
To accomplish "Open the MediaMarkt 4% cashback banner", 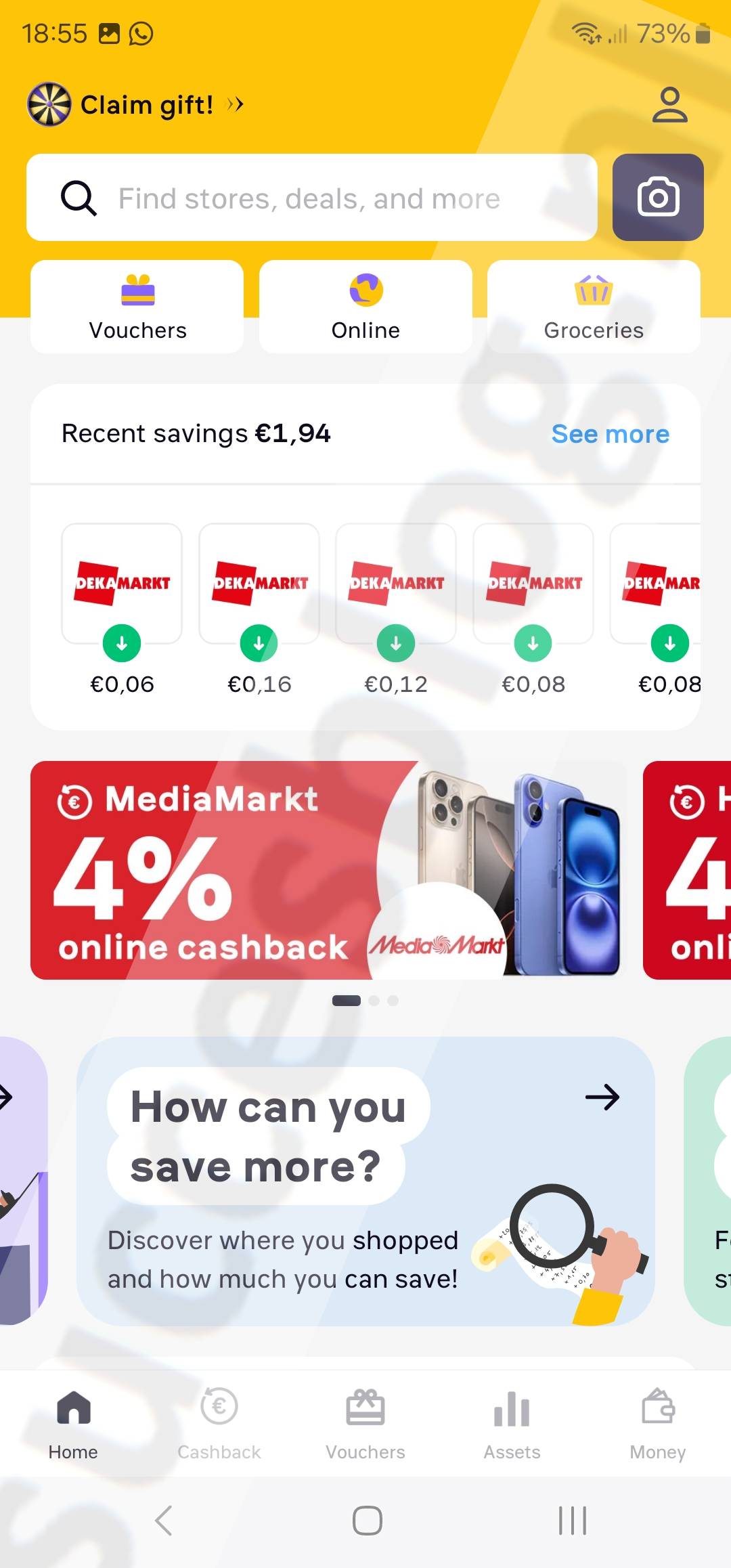I will 328,870.
